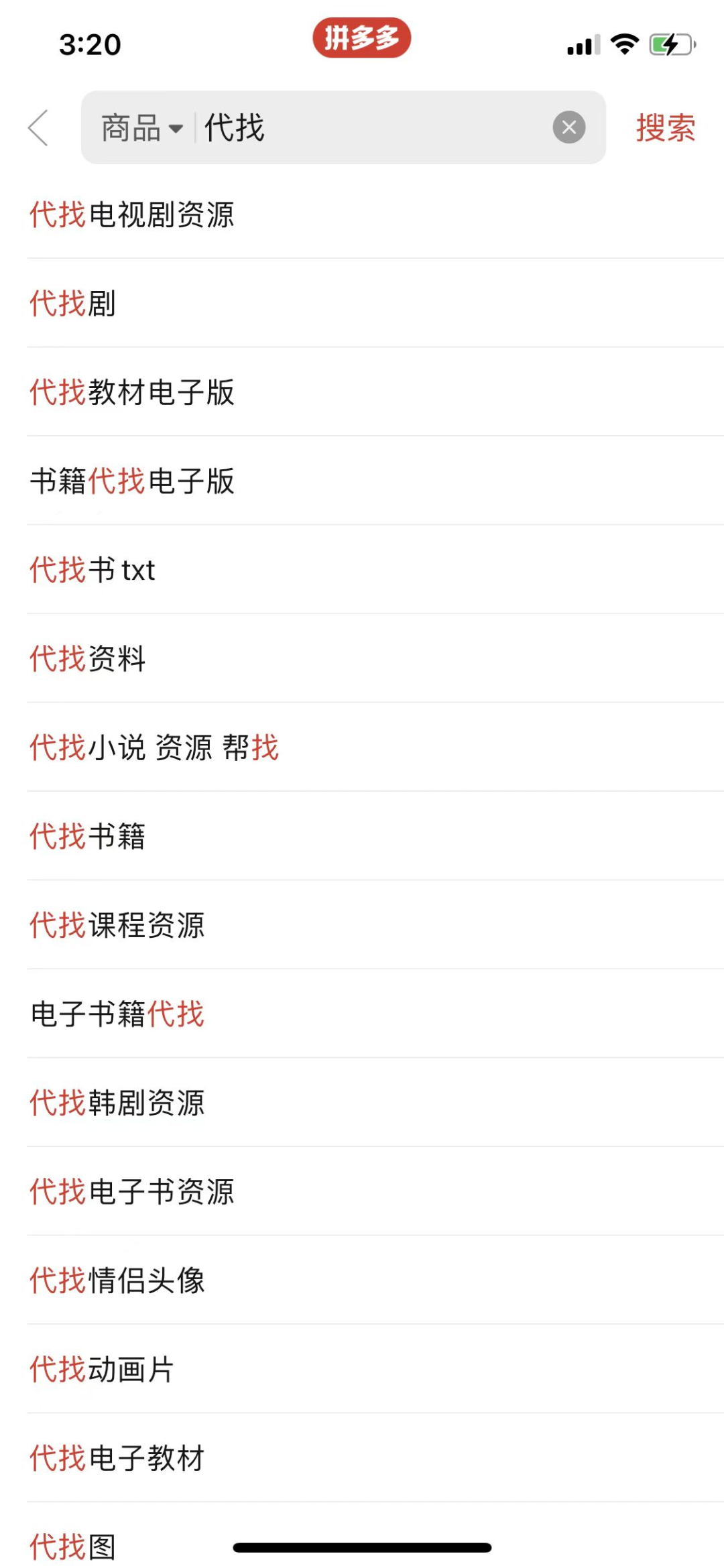Tap the search field containing 代找
724x1568 pixels.
tap(369, 127)
